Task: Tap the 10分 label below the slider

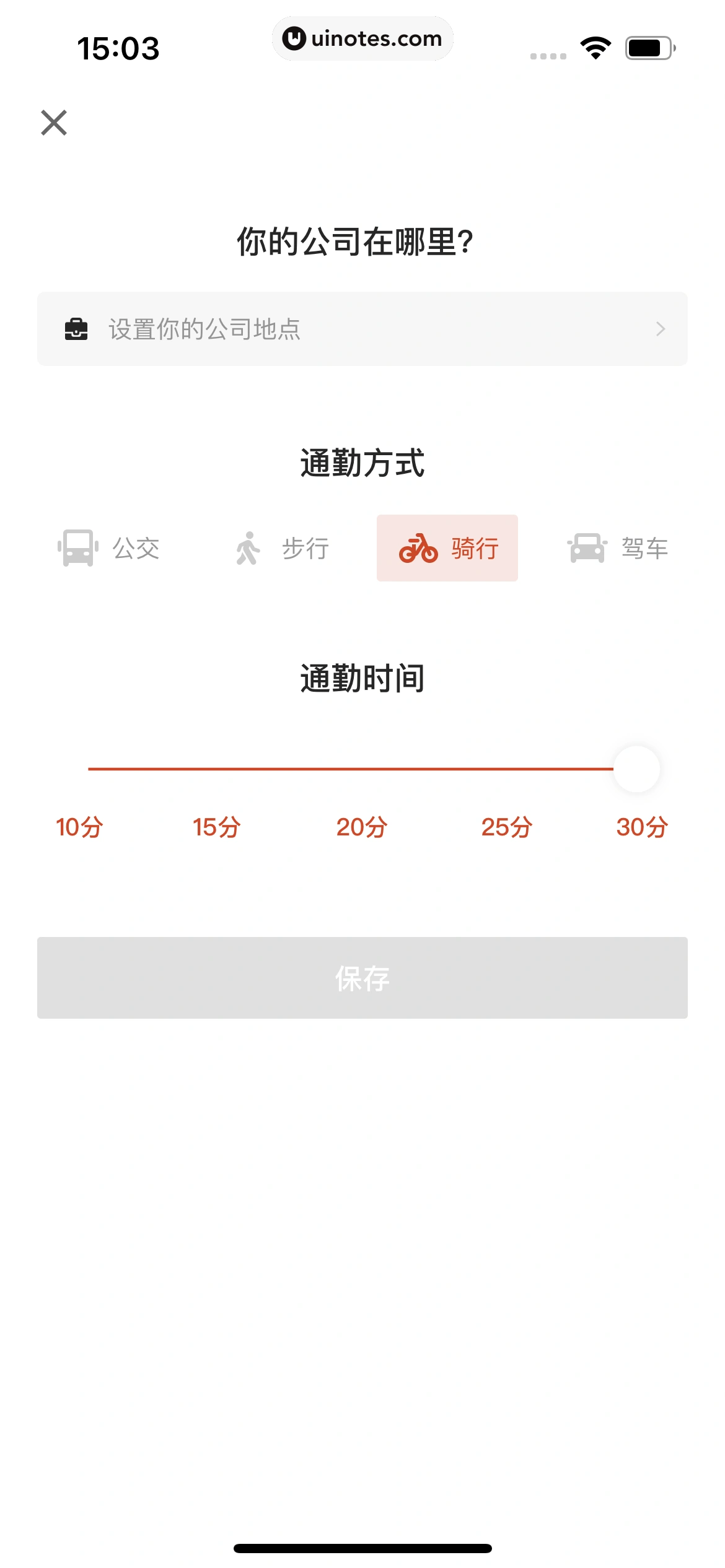Action: point(79,826)
